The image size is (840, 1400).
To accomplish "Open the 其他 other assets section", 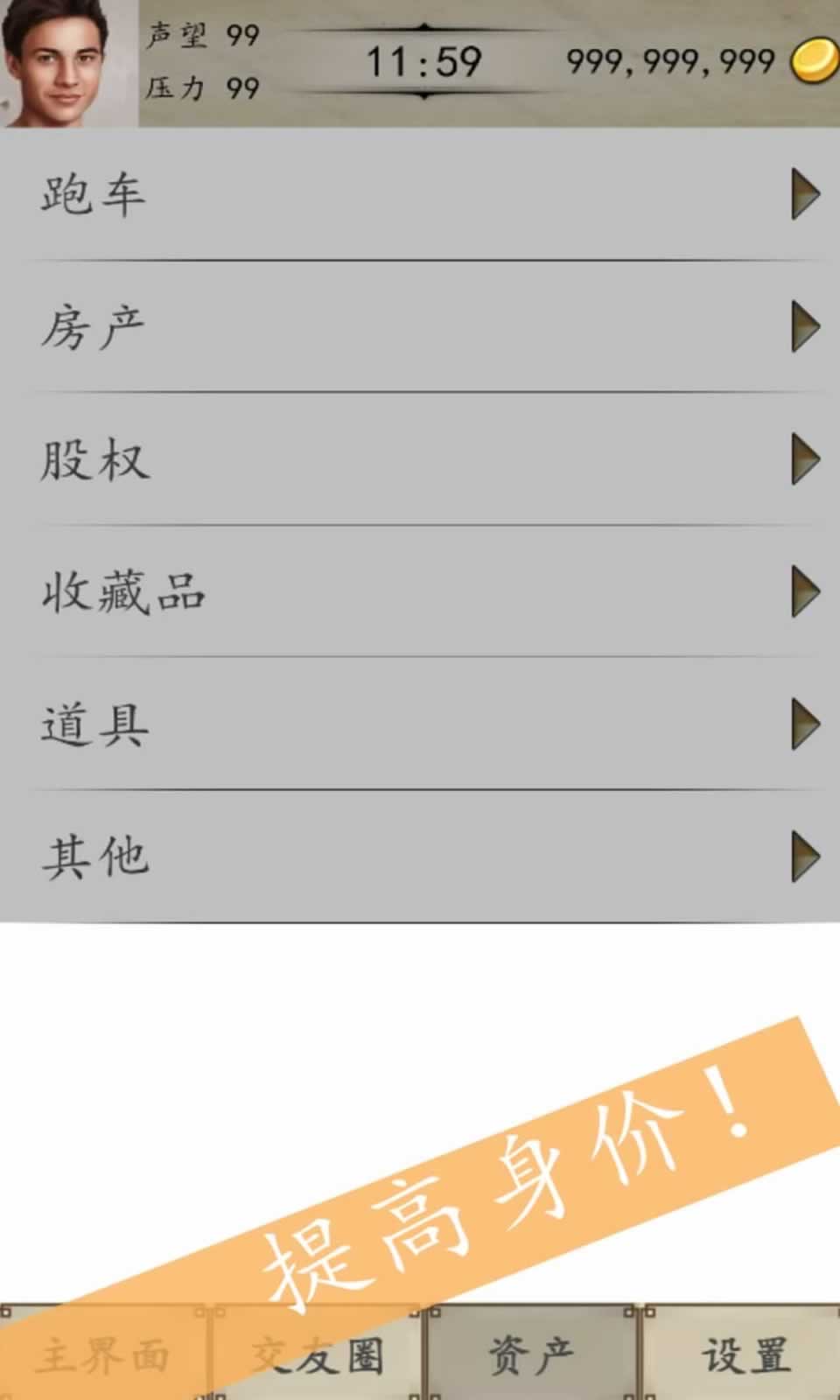I will tap(420, 856).
